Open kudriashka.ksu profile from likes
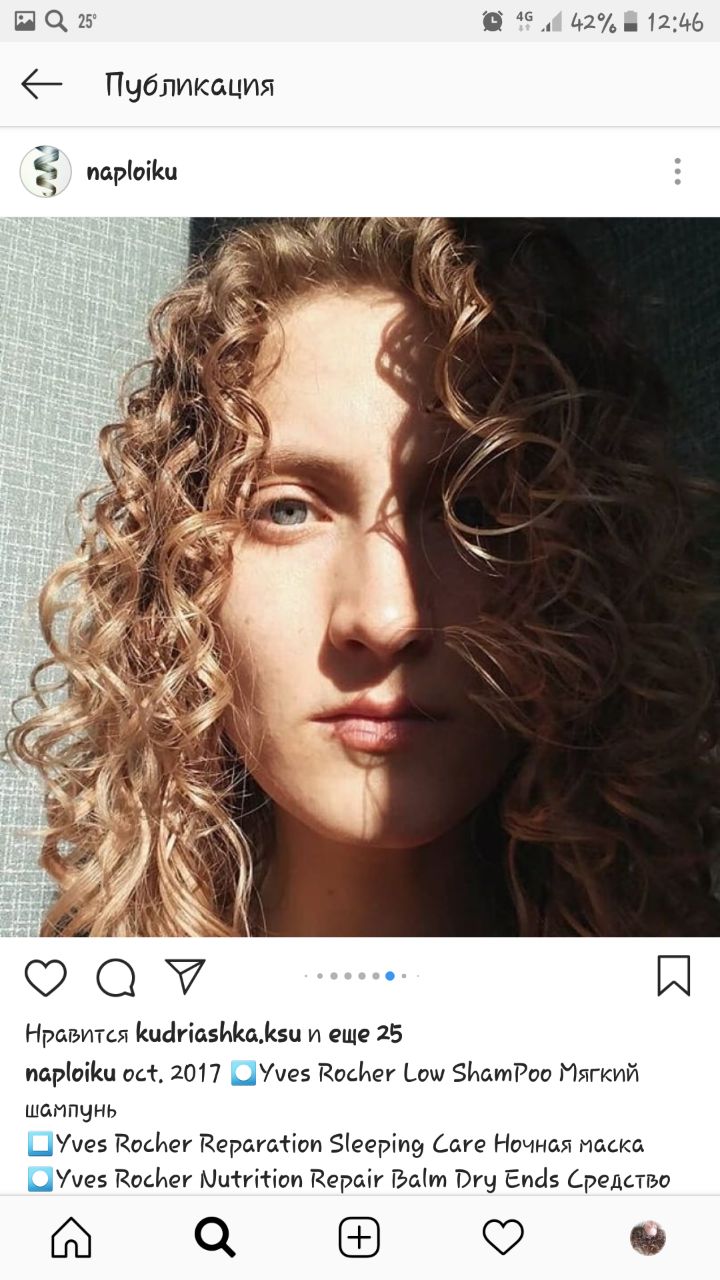Image resolution: width=720 pixels, height=1280 pixels. pyautogui.click(x=218, y=1033)
